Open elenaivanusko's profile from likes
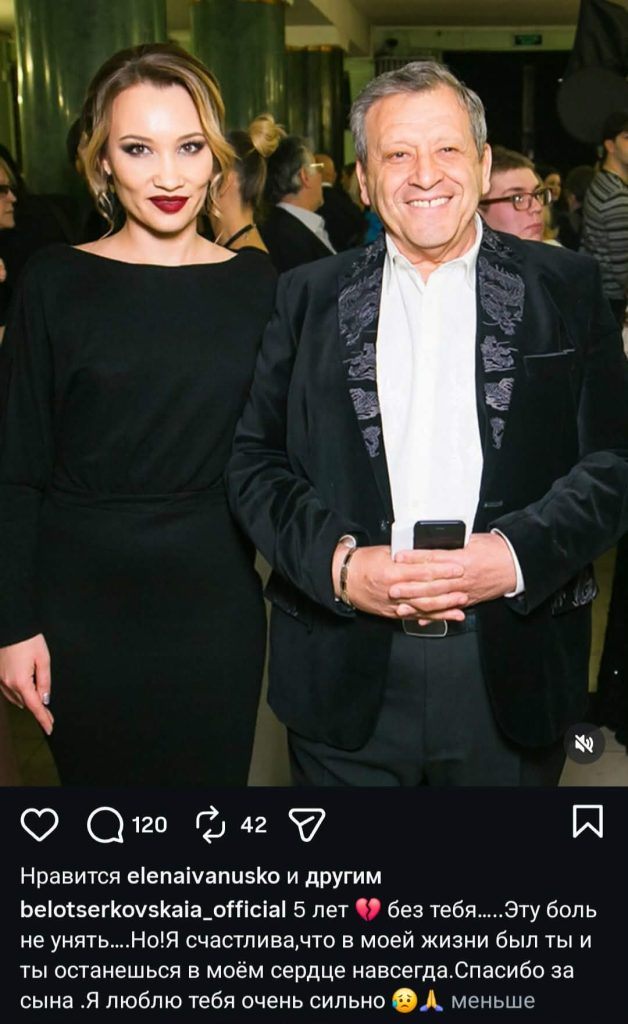This screenshot has height=1024, width=628. click(x=204, y=877)
